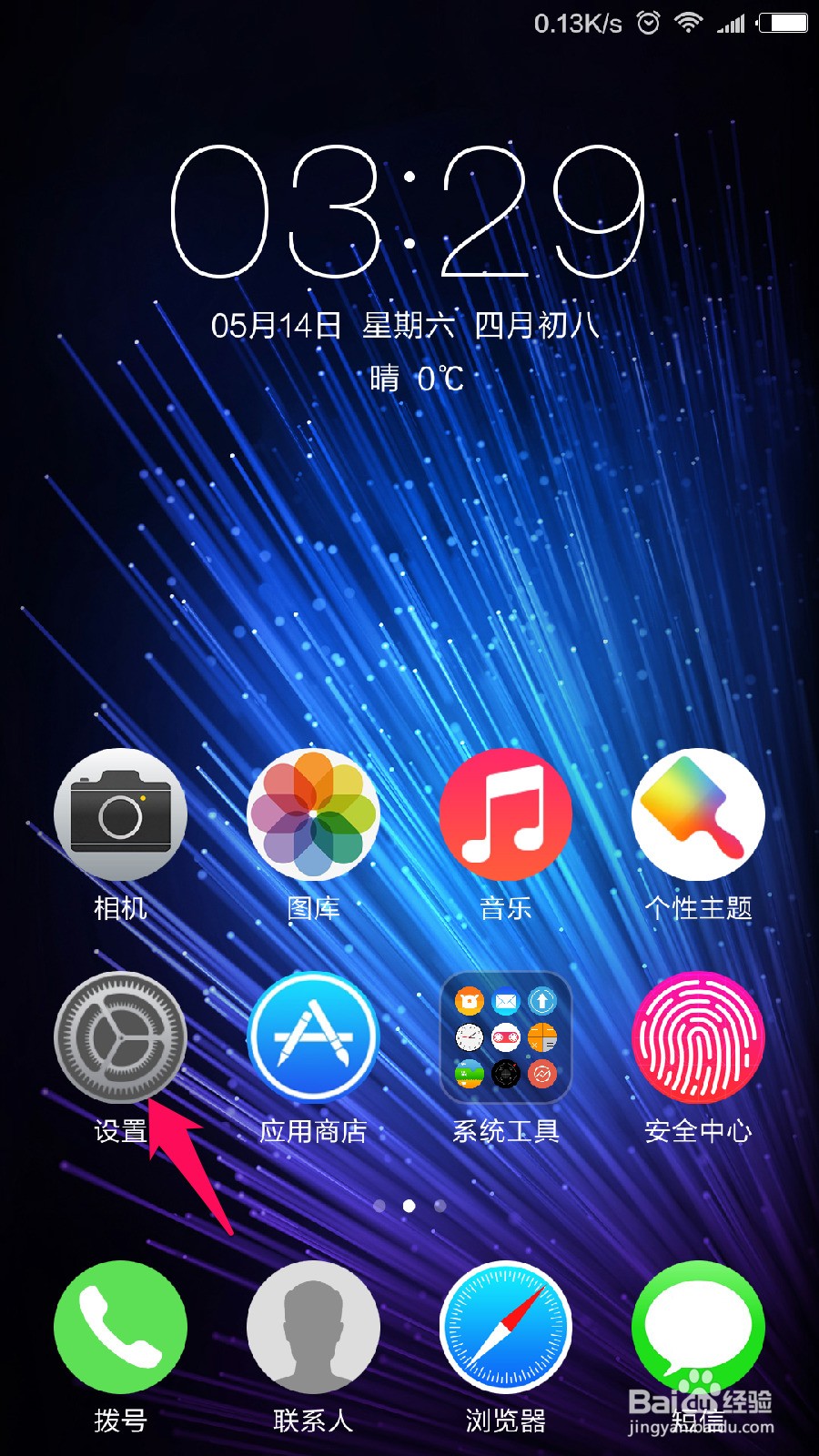This screenshot has width=819, height=1456.
Task: Open the 相机 camera app
Action: point(121,814)
